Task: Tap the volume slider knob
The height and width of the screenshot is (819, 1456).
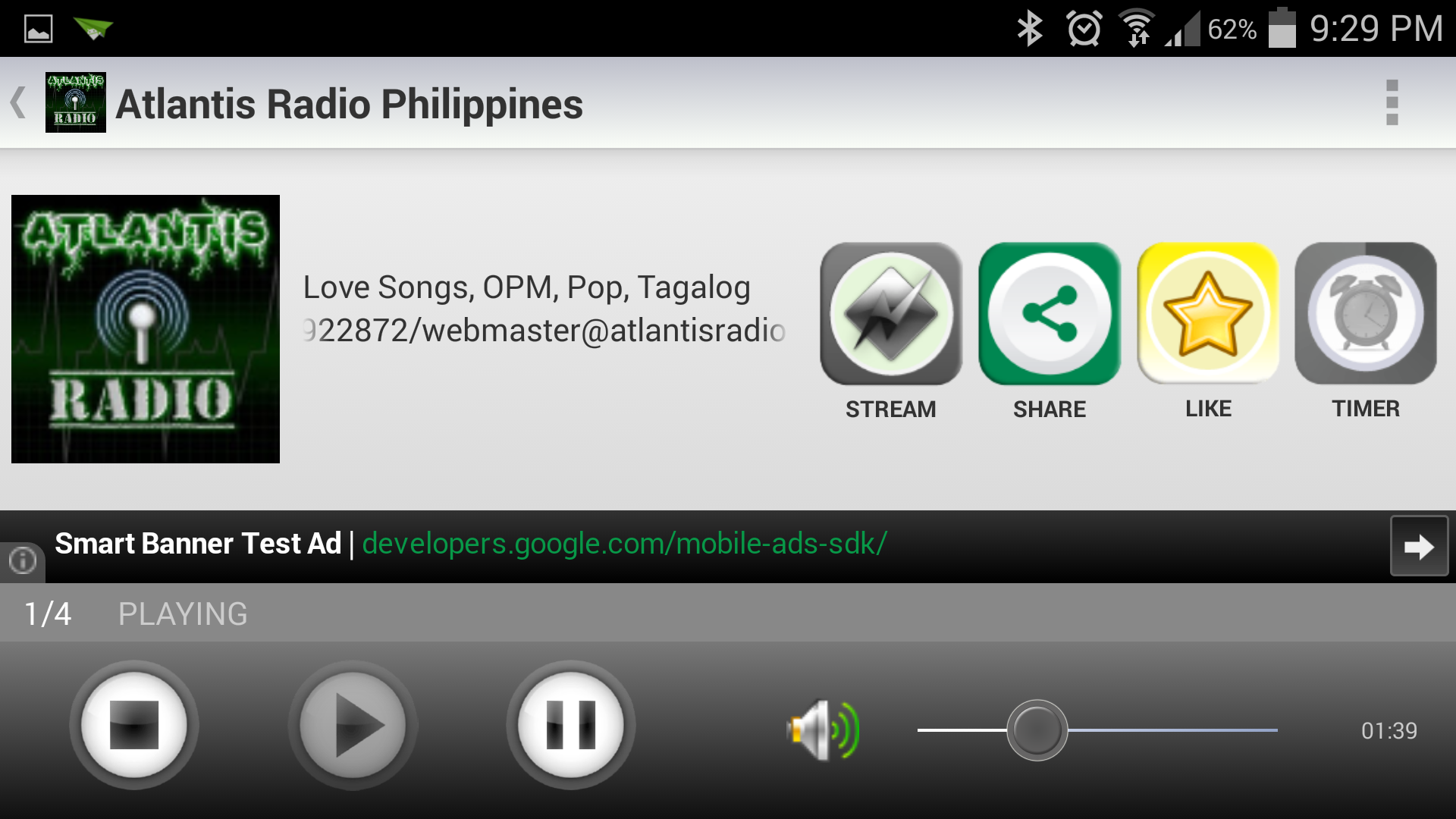Action: 1037,730
